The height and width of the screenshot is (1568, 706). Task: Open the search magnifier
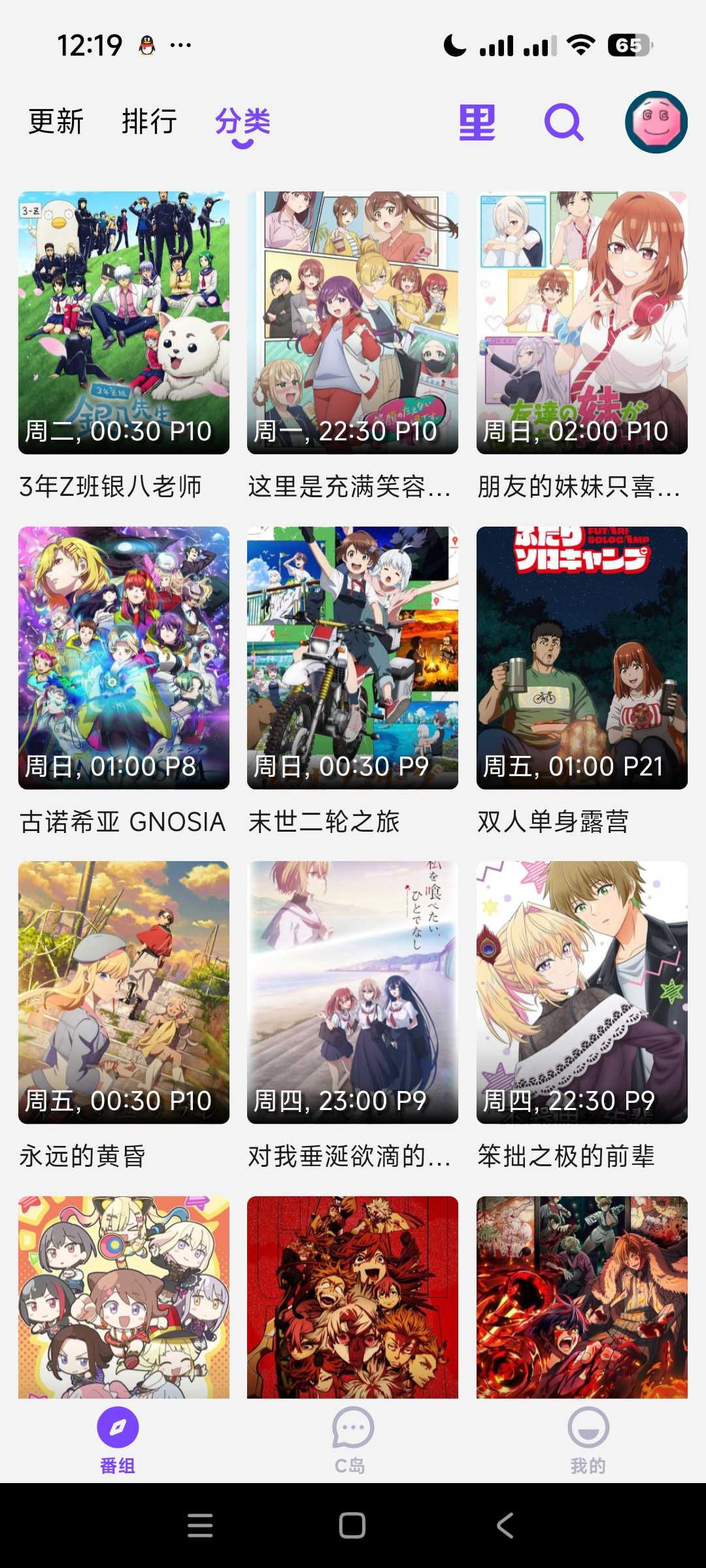[x=563, y=122]
